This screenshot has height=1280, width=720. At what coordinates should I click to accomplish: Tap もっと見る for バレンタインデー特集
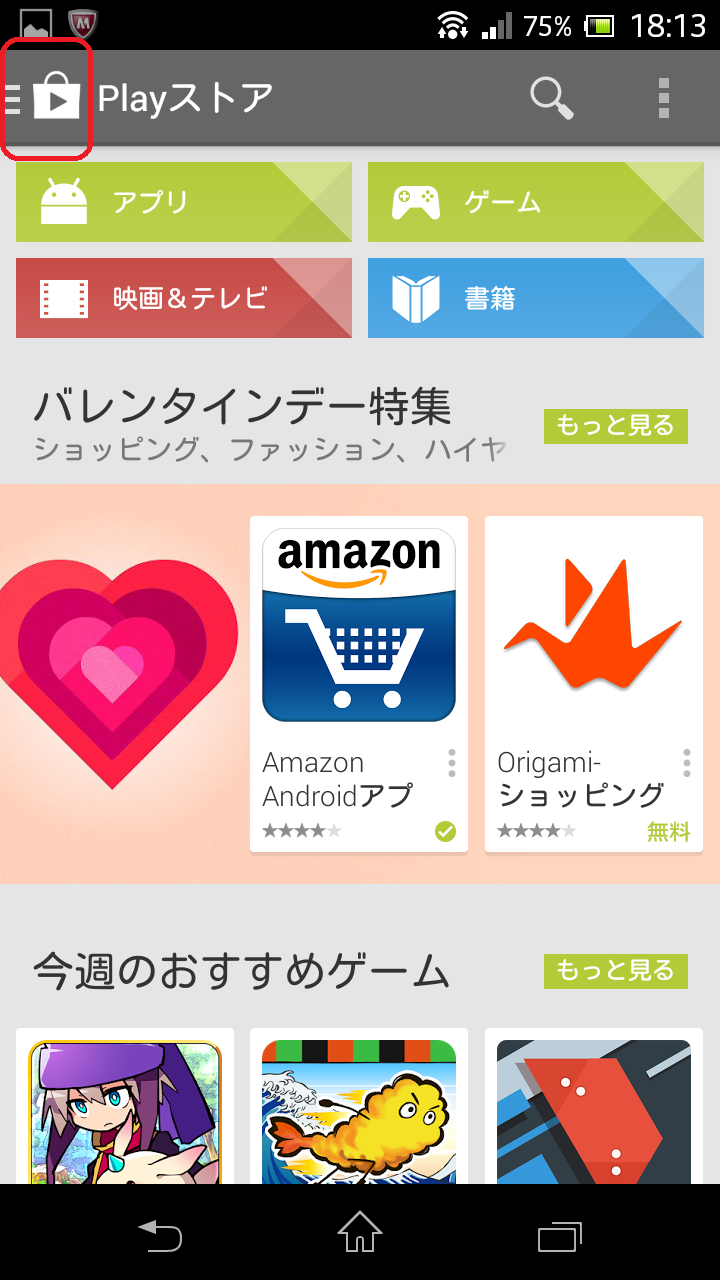(x=615, y=426)
